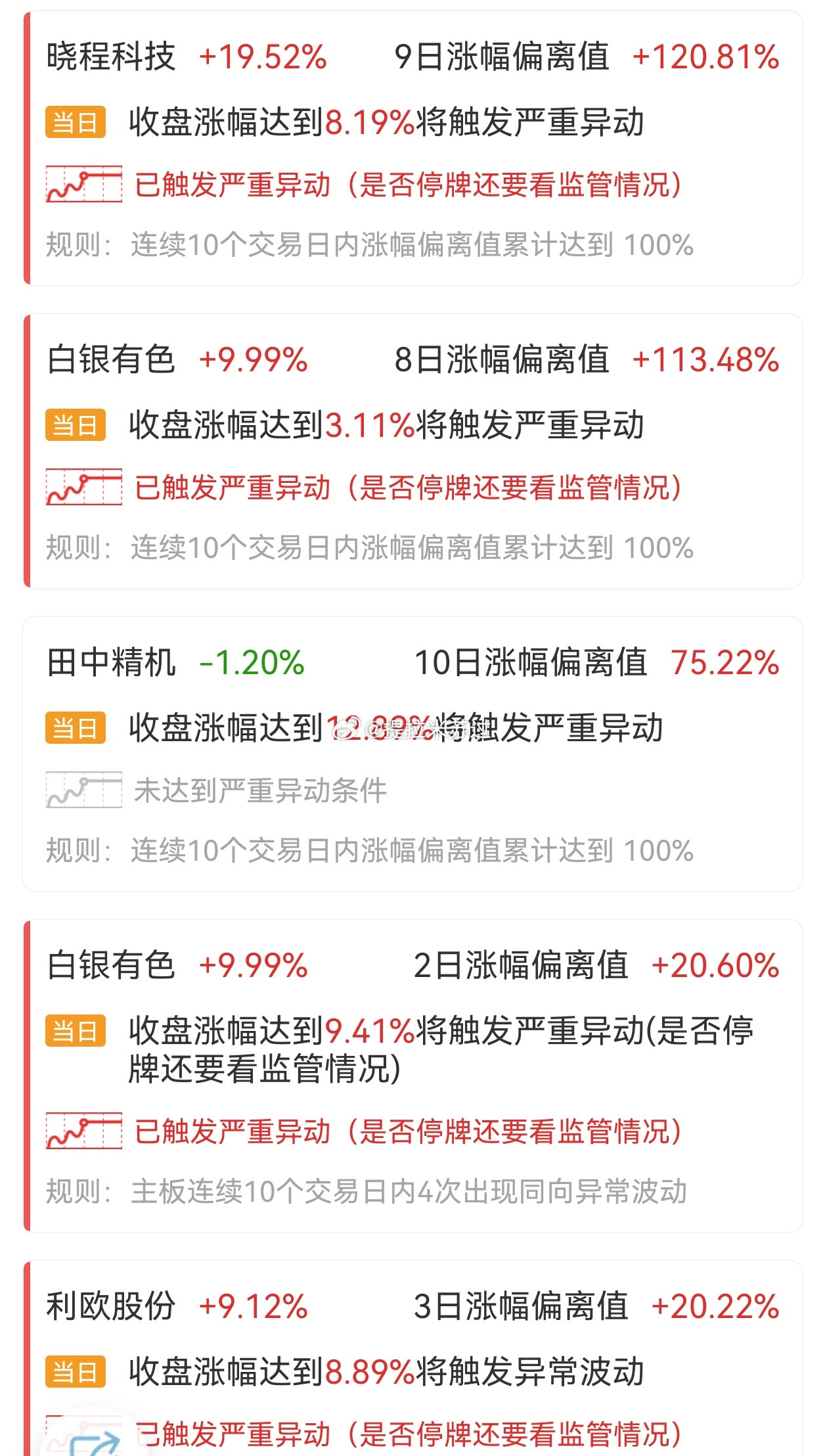The image size is (825, 1456).
Task: Tap 未达到严重异动条件 text for 田中精机
Action: 259,792
